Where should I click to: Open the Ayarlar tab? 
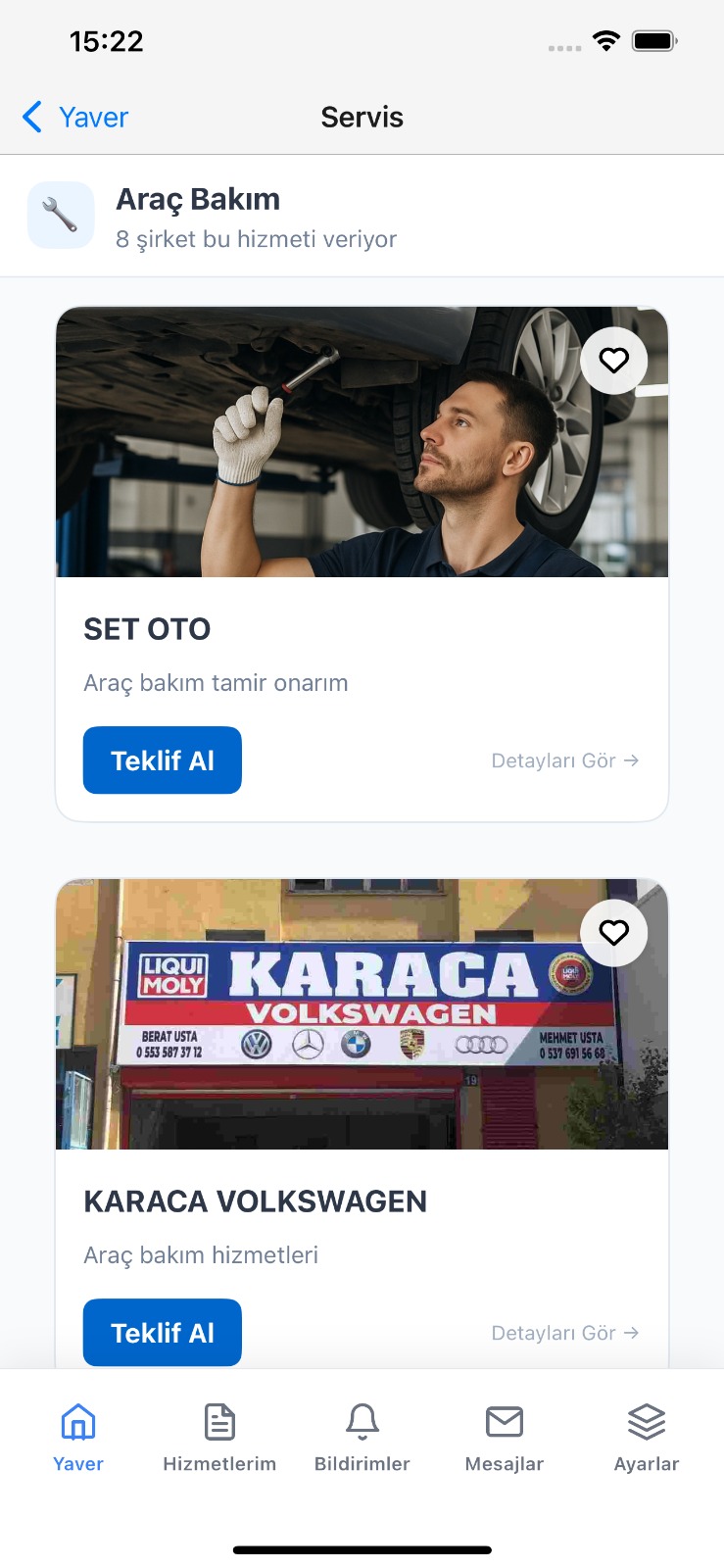coord(646,1437)
